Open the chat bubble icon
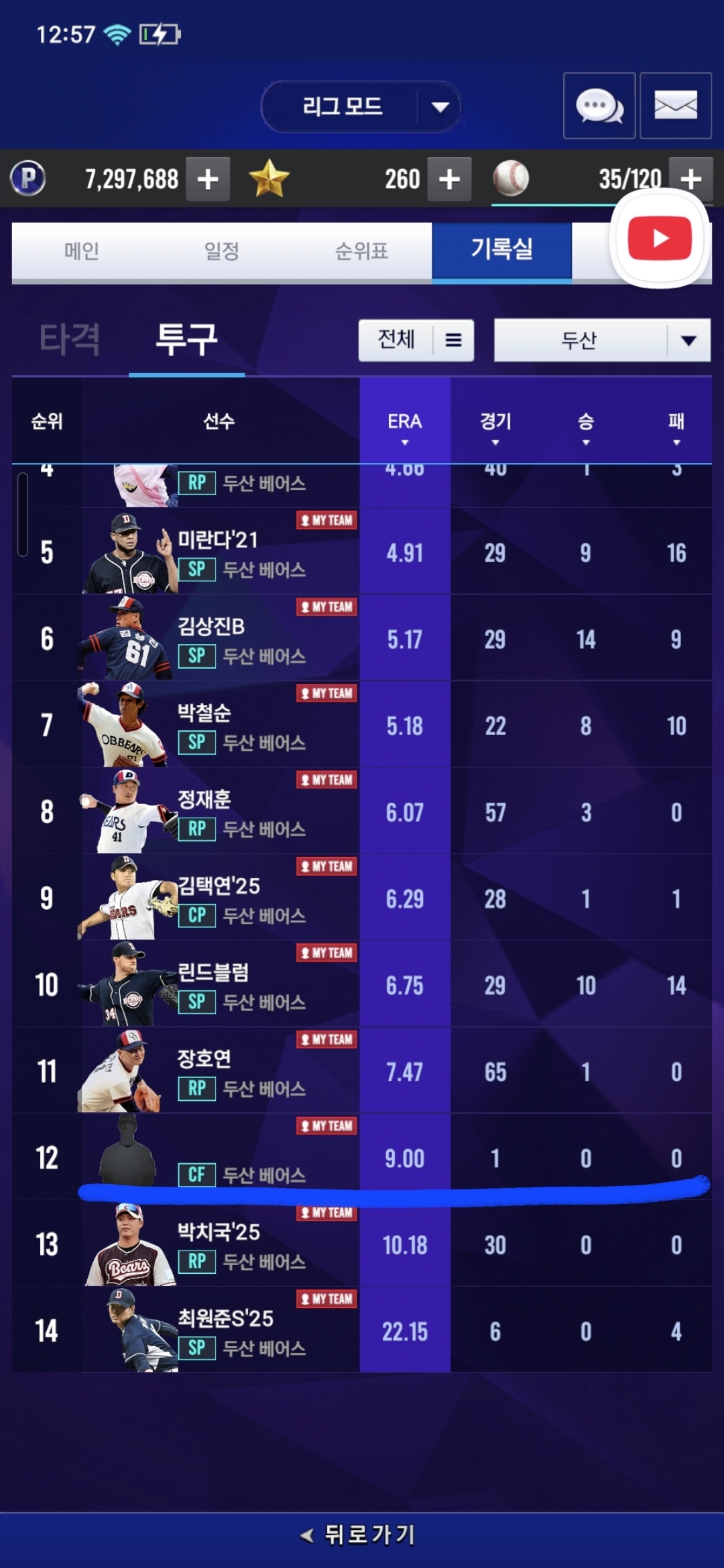Viewport: 724px width, 1568px height. [599, 106]
